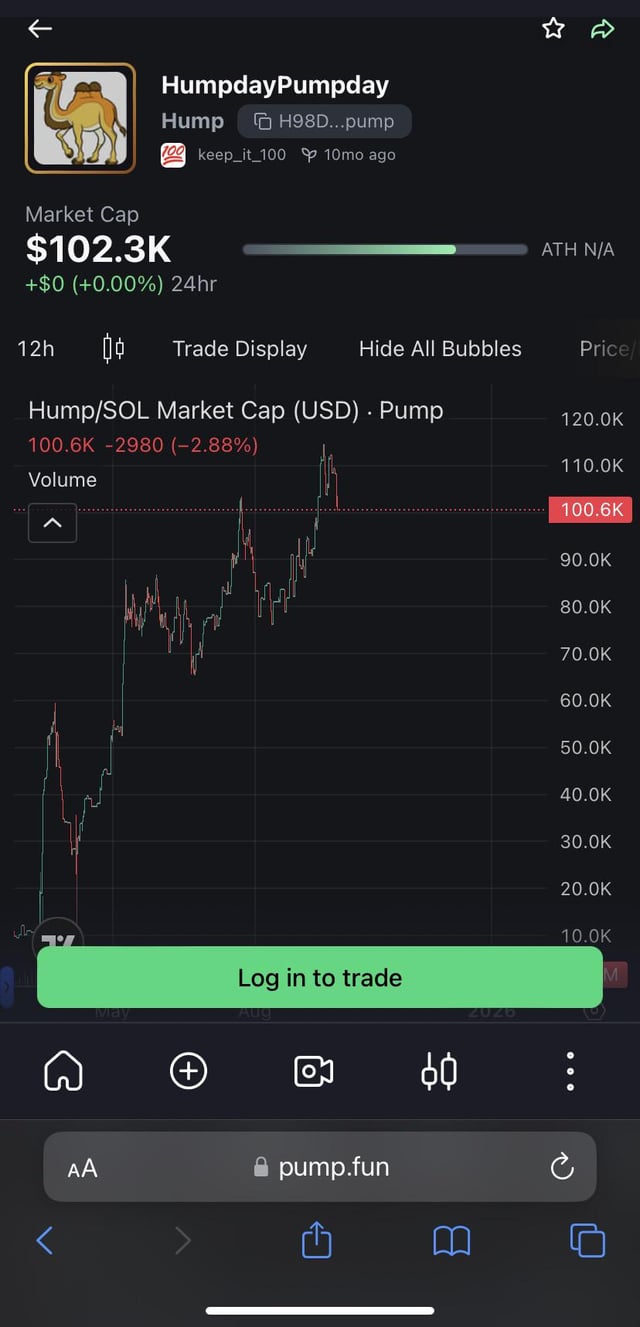The height and width of the screenshot is (1327, 640).
Task: Create a new coin with the plus icon
Action: click(x=189, y=1071)
